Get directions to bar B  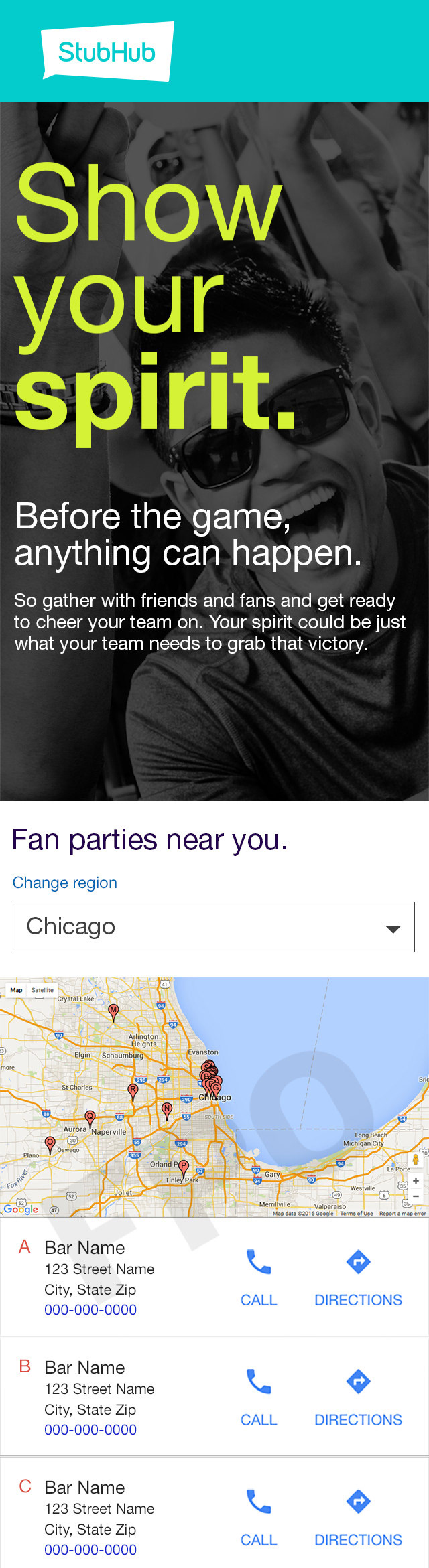point(358,1398)
